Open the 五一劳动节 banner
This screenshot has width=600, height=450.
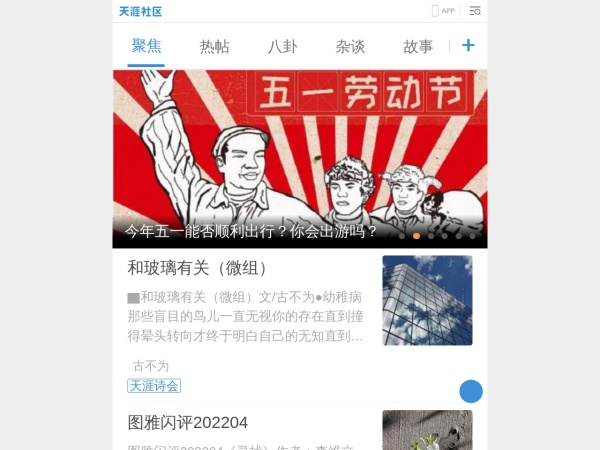[x=299, y=150]
